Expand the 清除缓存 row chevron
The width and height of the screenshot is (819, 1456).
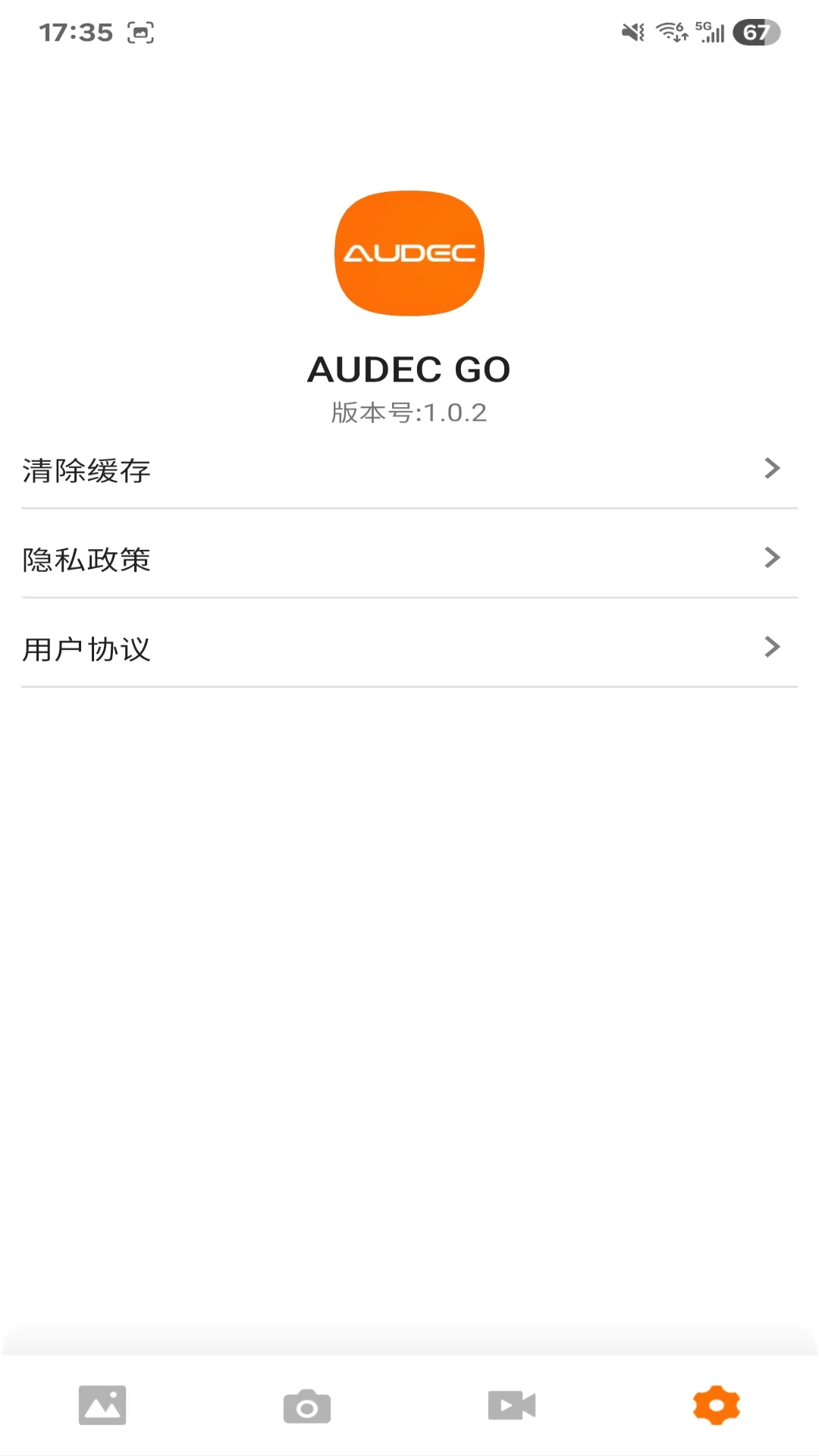tap(773, 469)
